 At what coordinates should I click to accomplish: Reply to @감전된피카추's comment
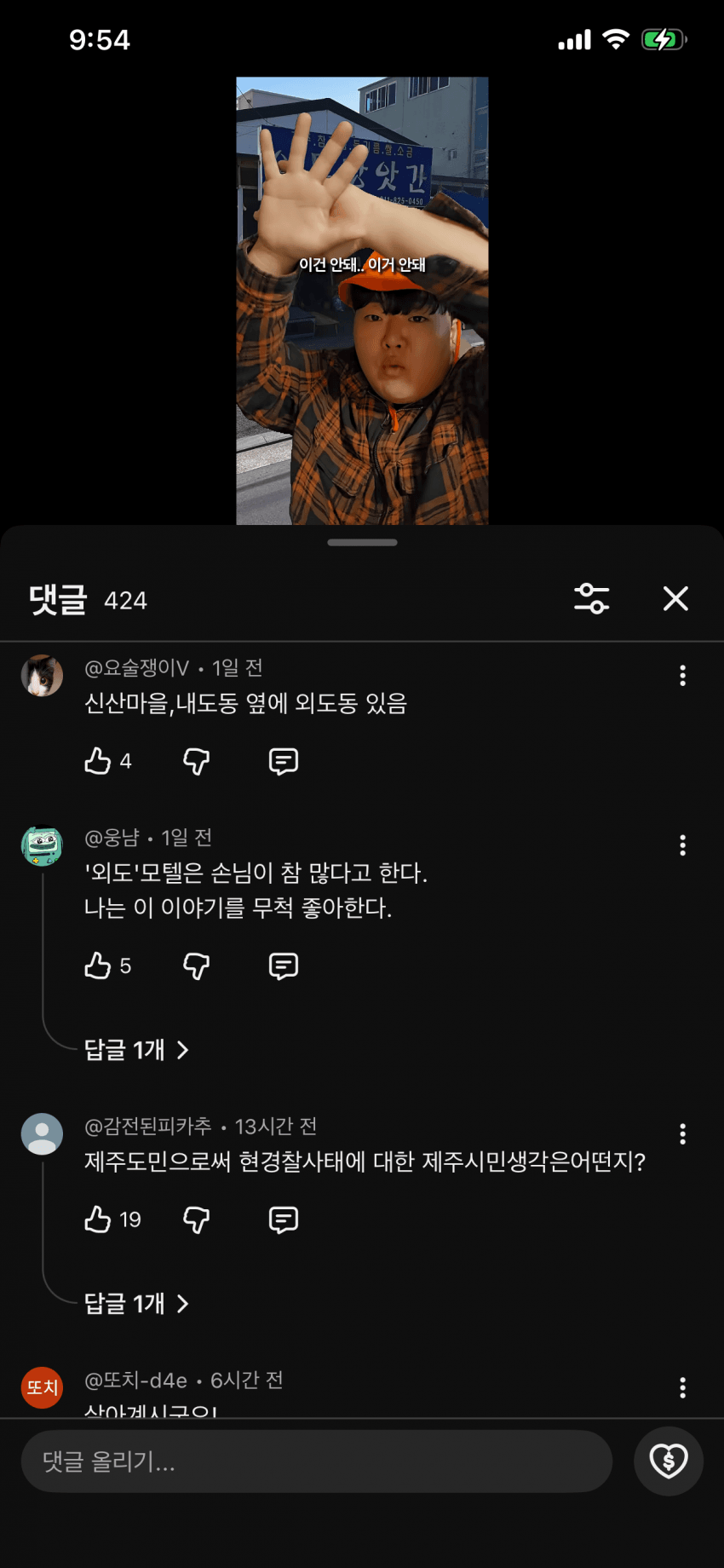click(x=284, y=1219)
